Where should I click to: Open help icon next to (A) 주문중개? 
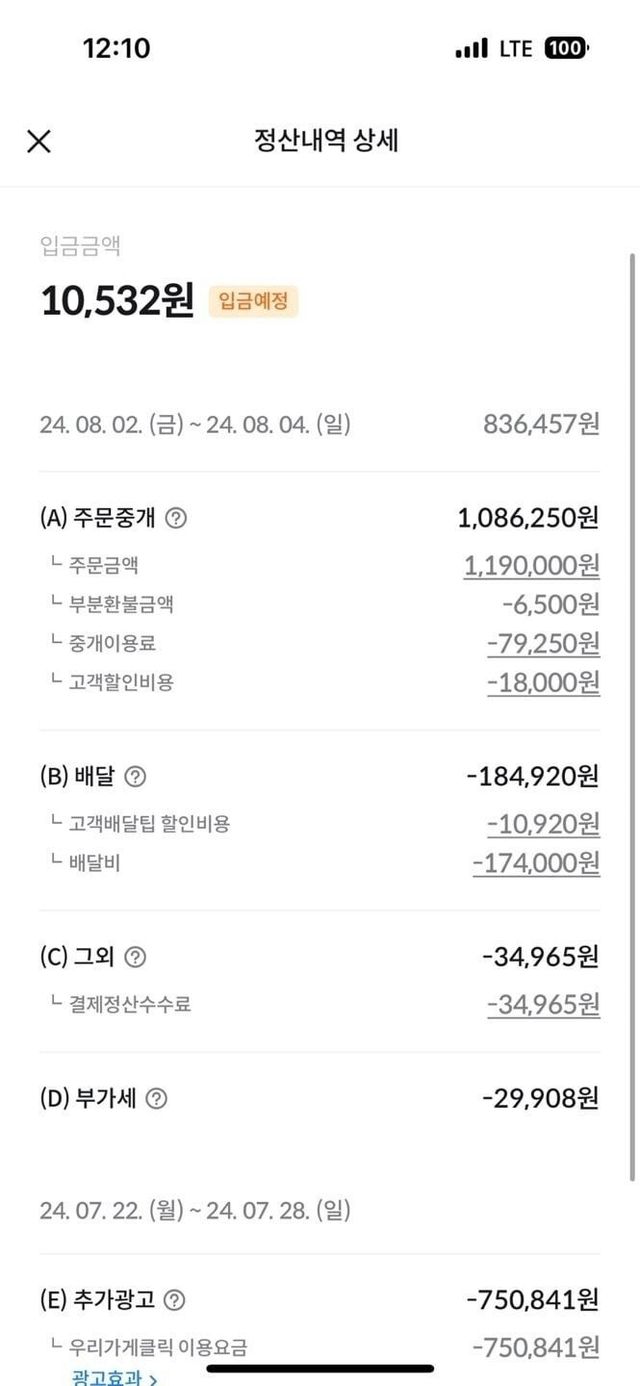(176, 518)
